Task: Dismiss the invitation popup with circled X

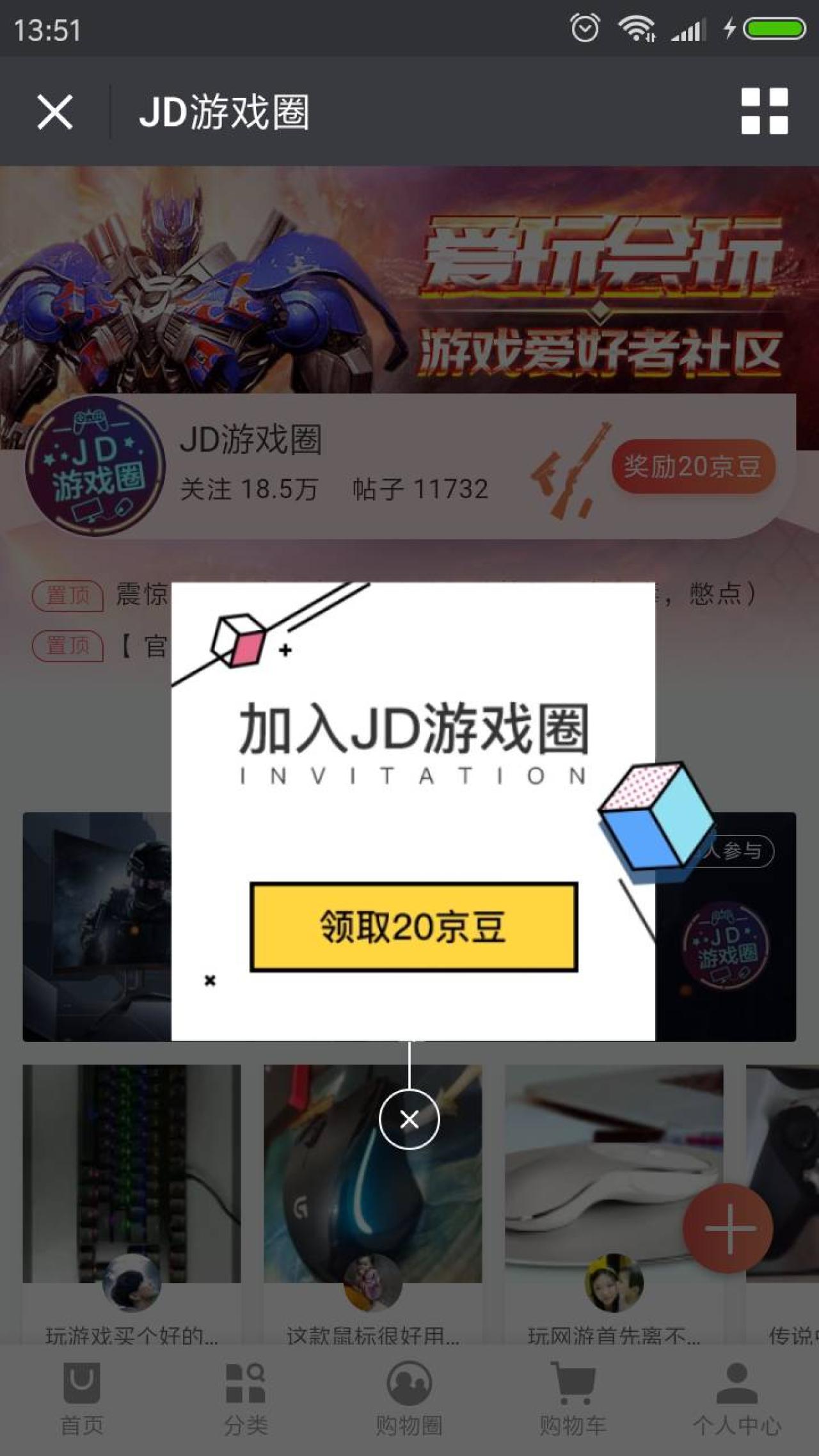Action: [409, 1119]
